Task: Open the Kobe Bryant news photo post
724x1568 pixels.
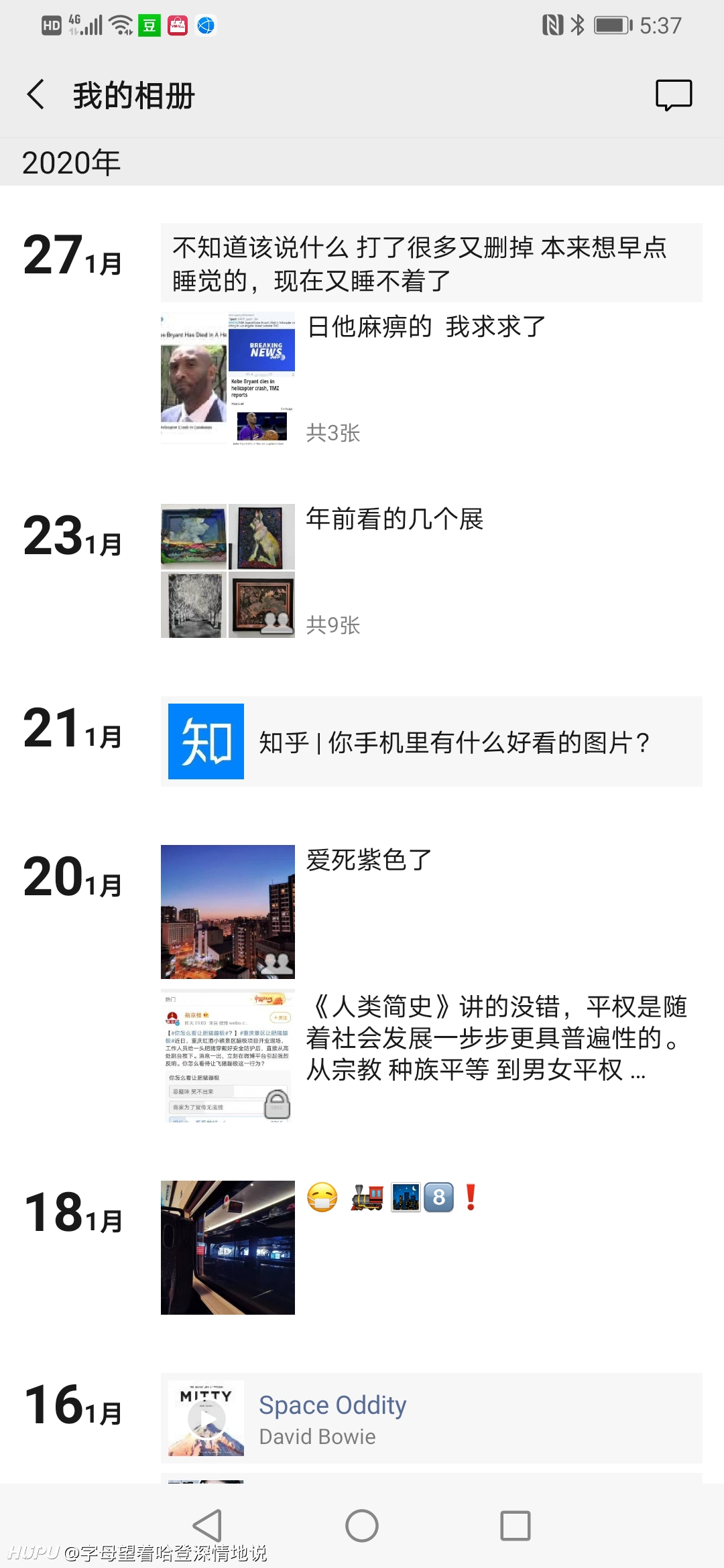Action: point(228,378)
